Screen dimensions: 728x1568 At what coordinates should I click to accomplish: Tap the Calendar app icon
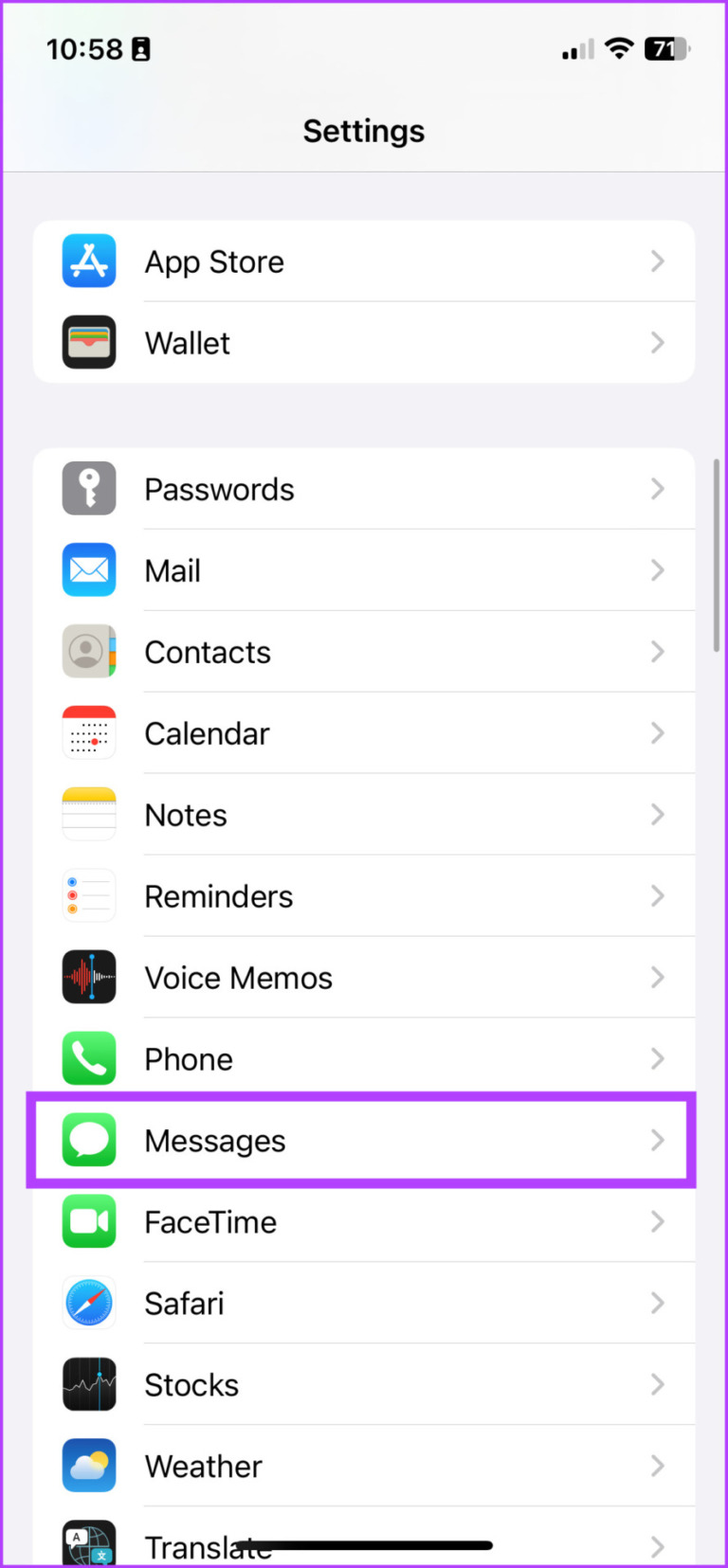coord(88,732)
